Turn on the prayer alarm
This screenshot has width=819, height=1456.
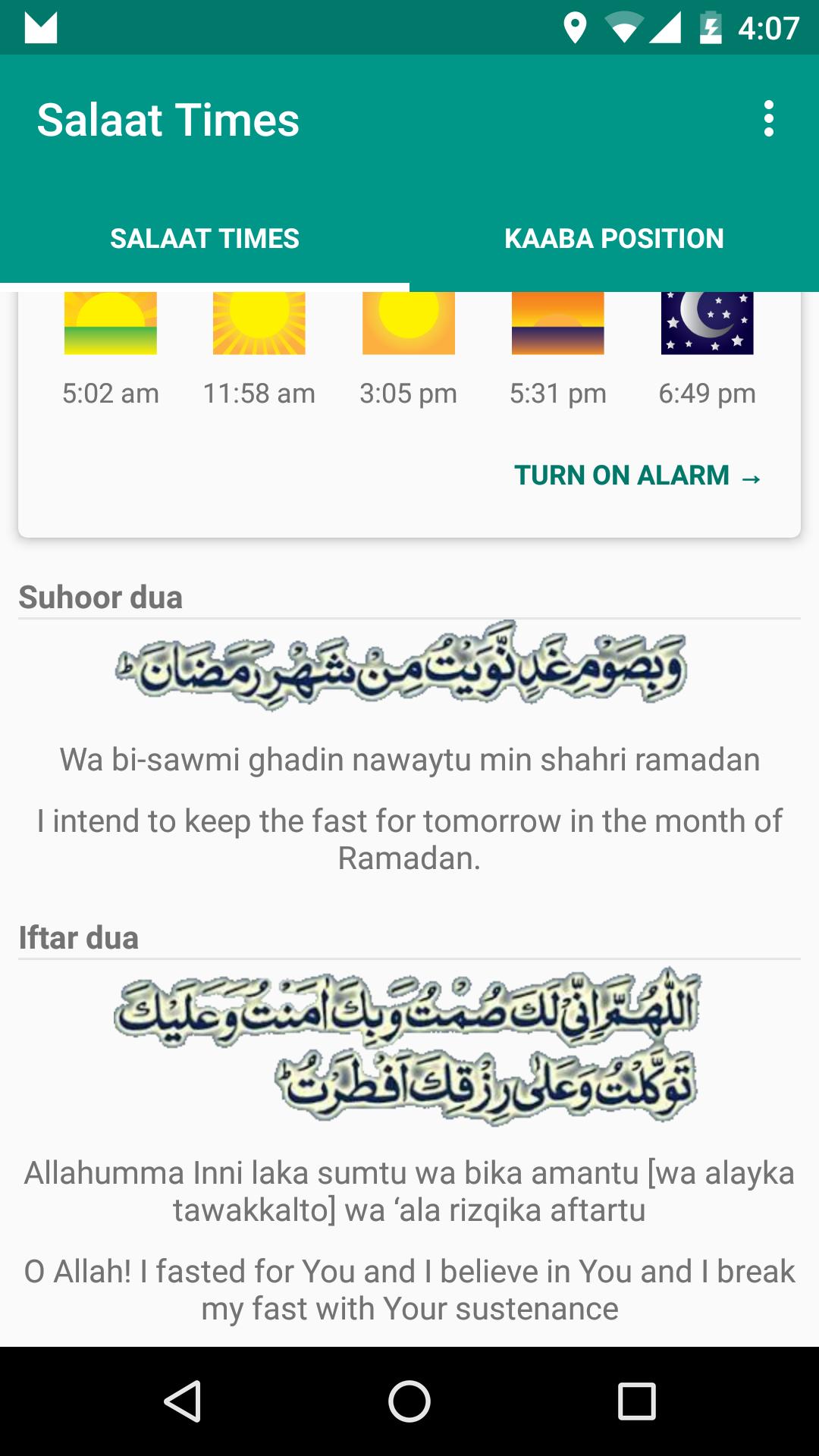tap(637, 476)
